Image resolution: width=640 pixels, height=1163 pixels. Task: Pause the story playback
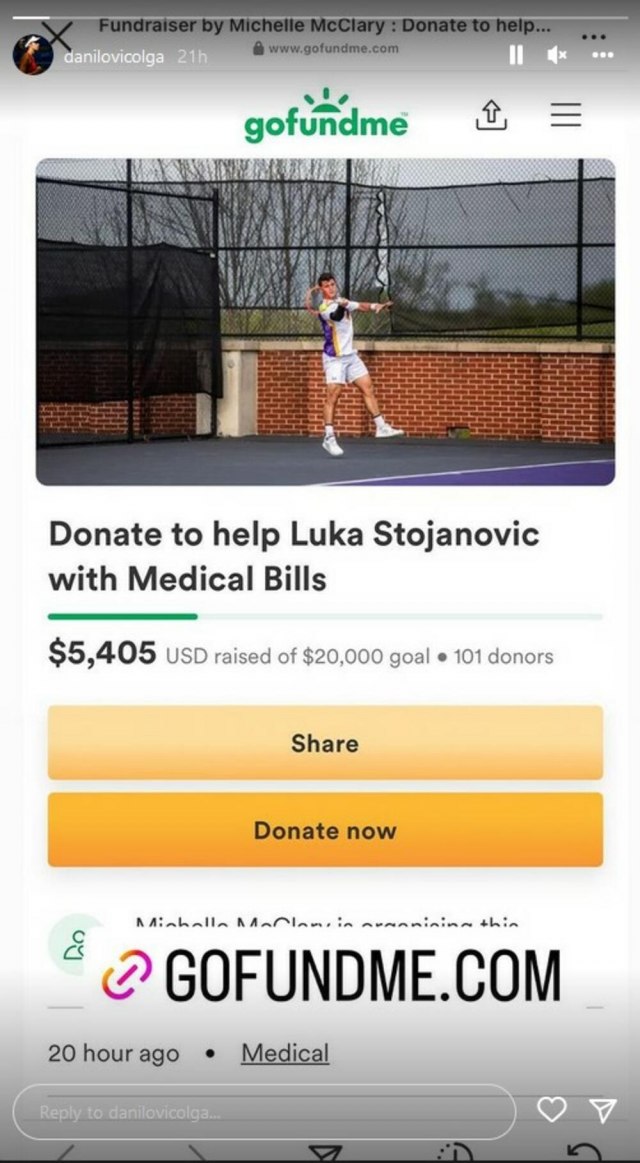point(516,55)
